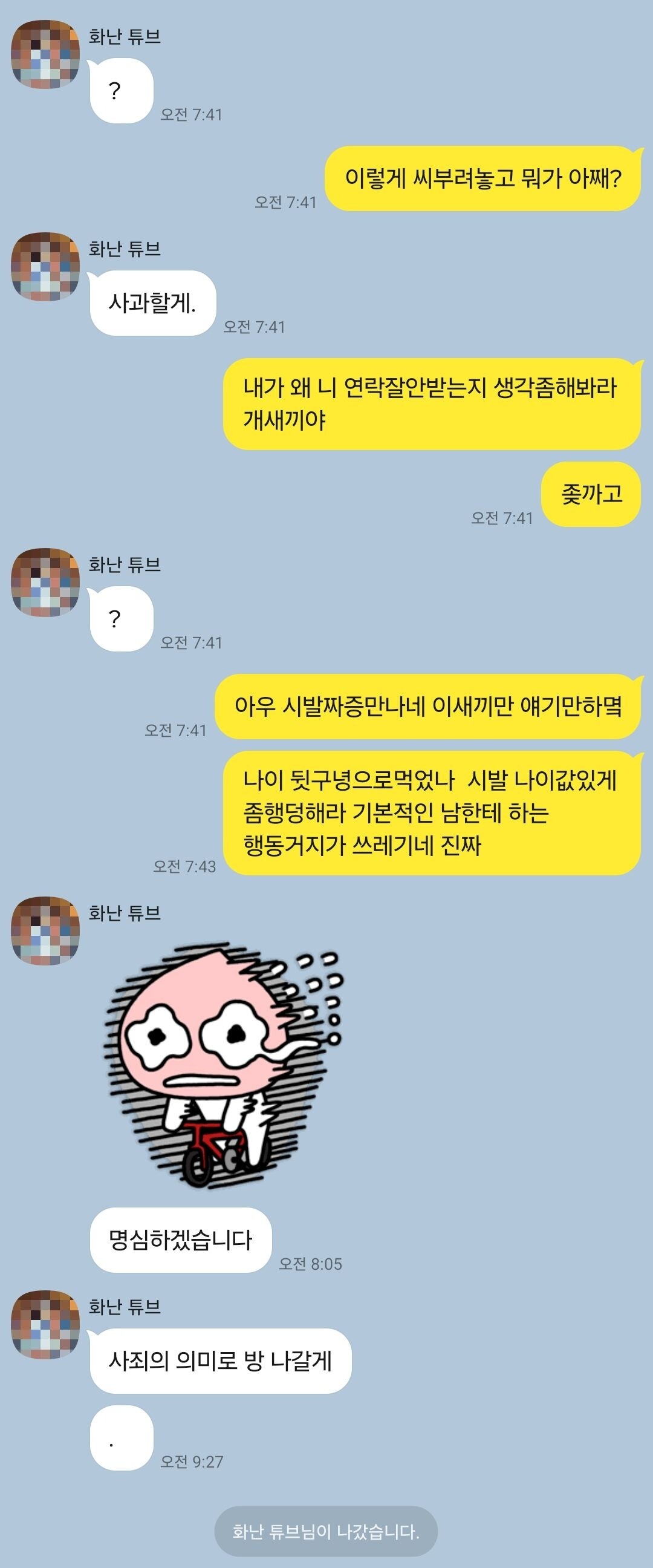
Task: Open 화난 튜브's avatar next to '사죄의 의미로 방 나갈게'
Action: pos(45,1325)
